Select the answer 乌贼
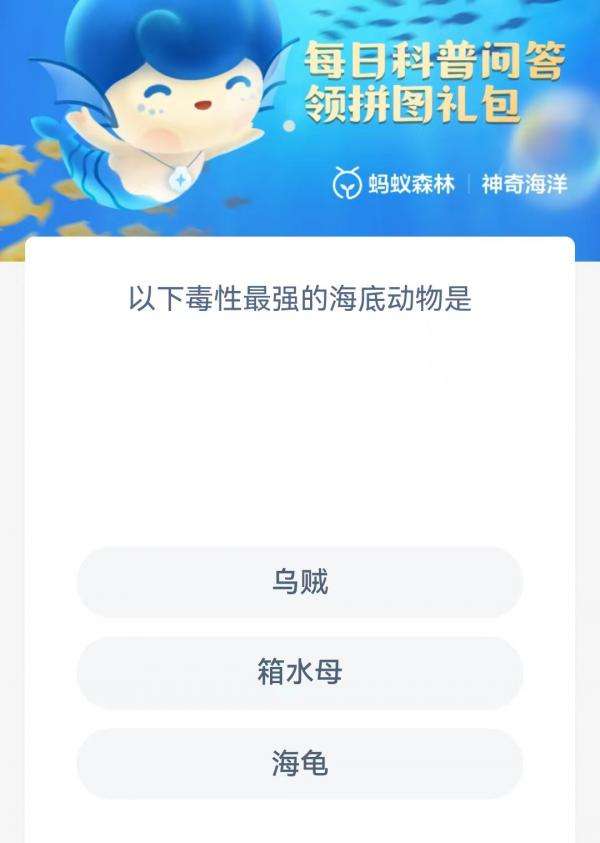The height and width of the screenshot is (843, 600). 300,582
